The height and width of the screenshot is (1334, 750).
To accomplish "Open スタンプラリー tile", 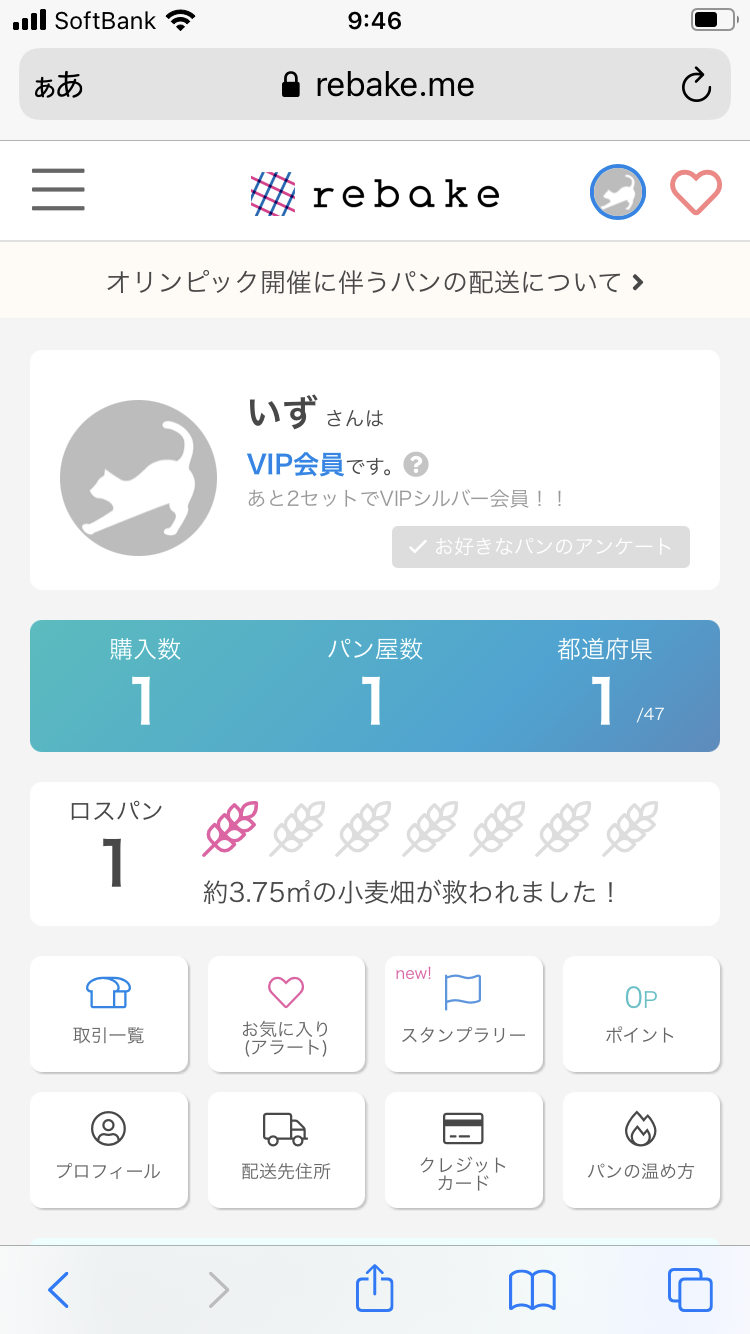I will (x=464, y=1014).
